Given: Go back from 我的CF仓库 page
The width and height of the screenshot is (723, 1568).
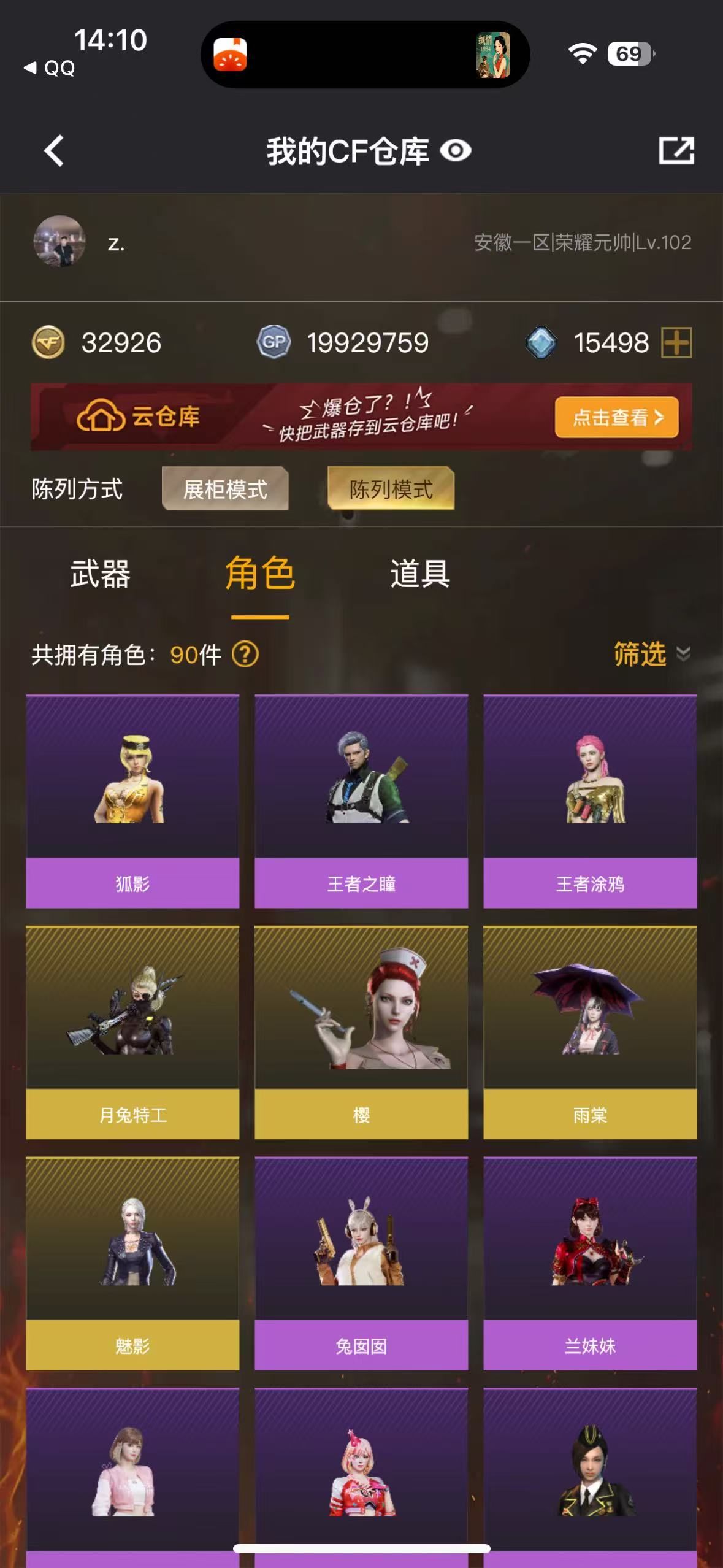Looking at the screenshot, I should (x=54, y=151).
